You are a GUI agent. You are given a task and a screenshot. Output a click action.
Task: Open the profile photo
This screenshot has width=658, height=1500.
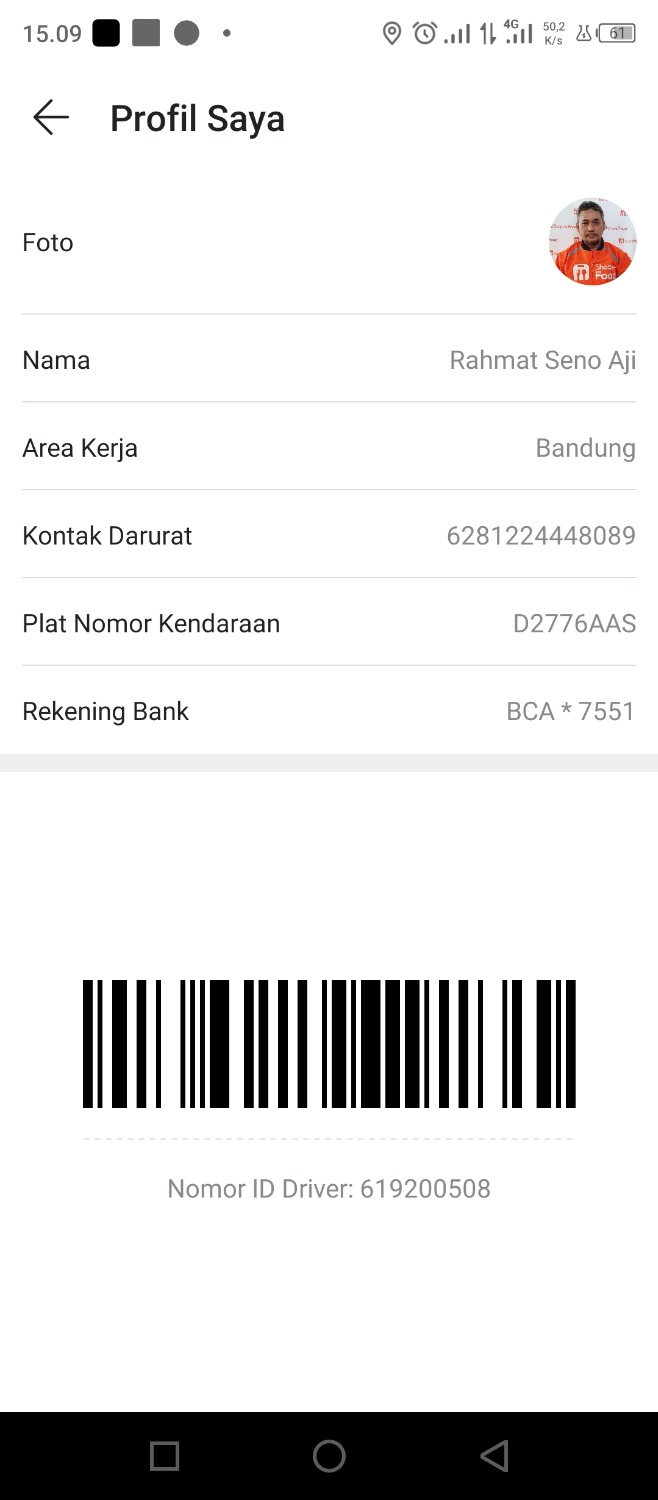[x=592, y=242]
